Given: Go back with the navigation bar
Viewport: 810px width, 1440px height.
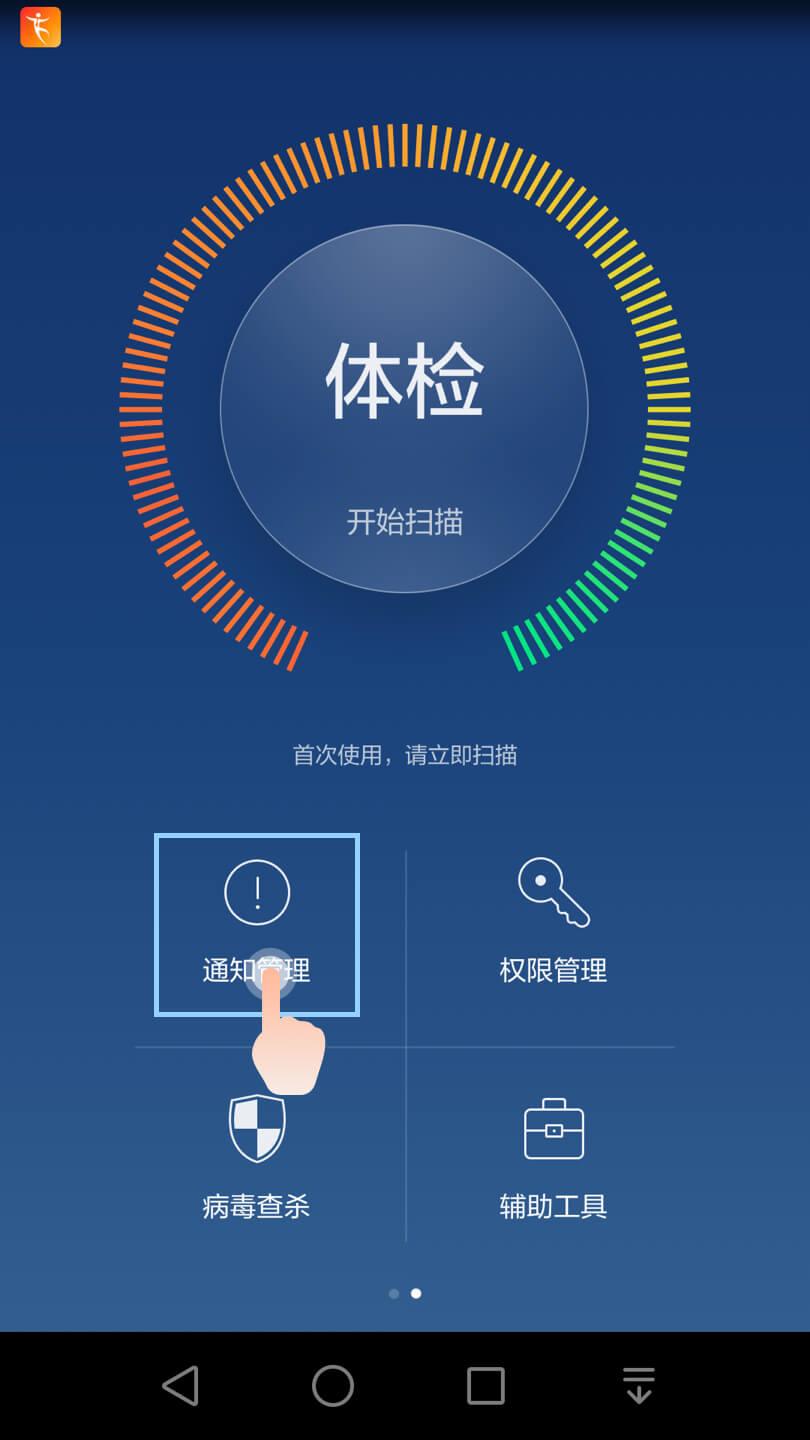Looking at the screenshot, I should coord(181,1386).
